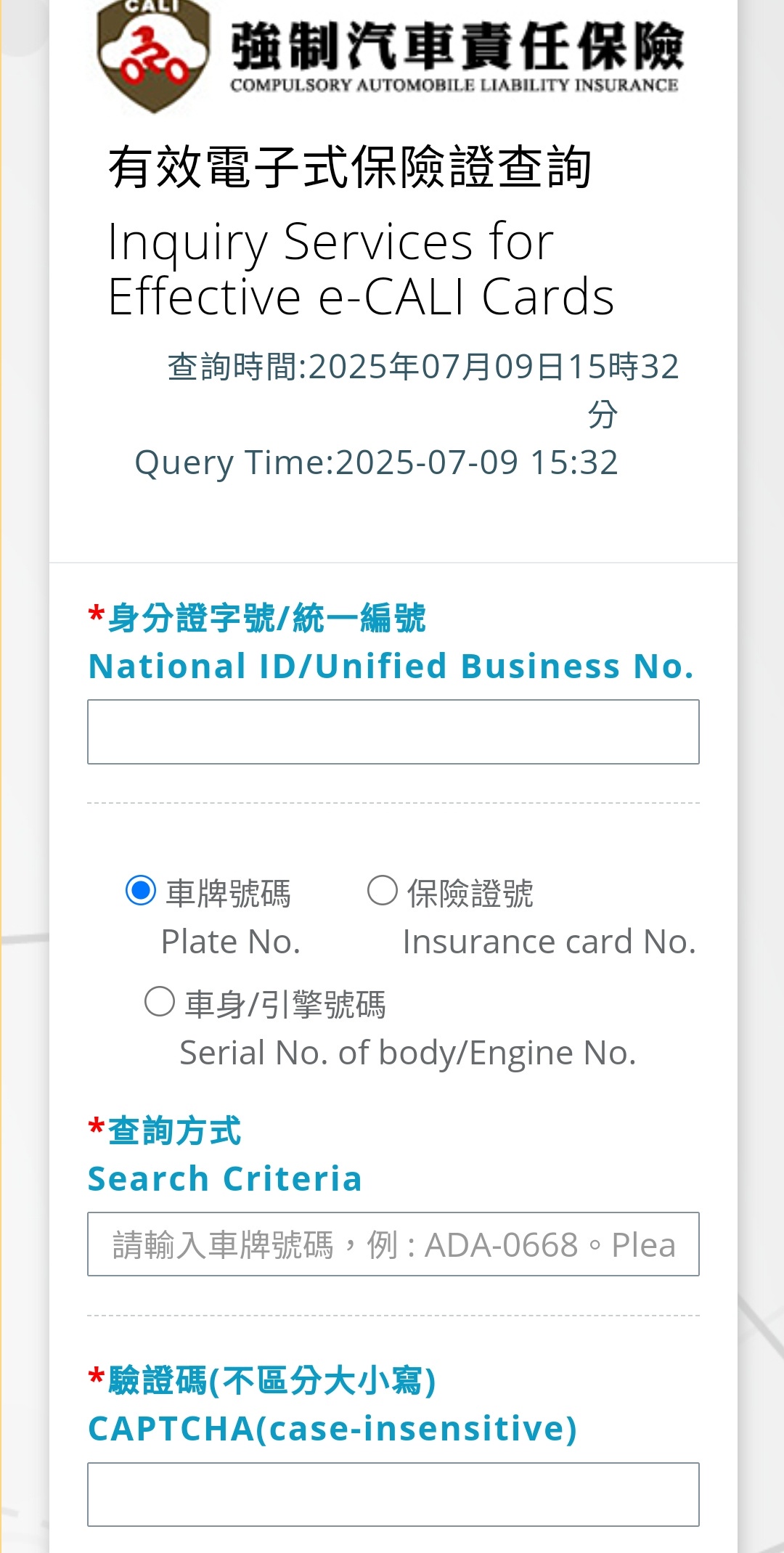Choose the Insurance card No. option

pyautogui.click(x=383, y=891)
